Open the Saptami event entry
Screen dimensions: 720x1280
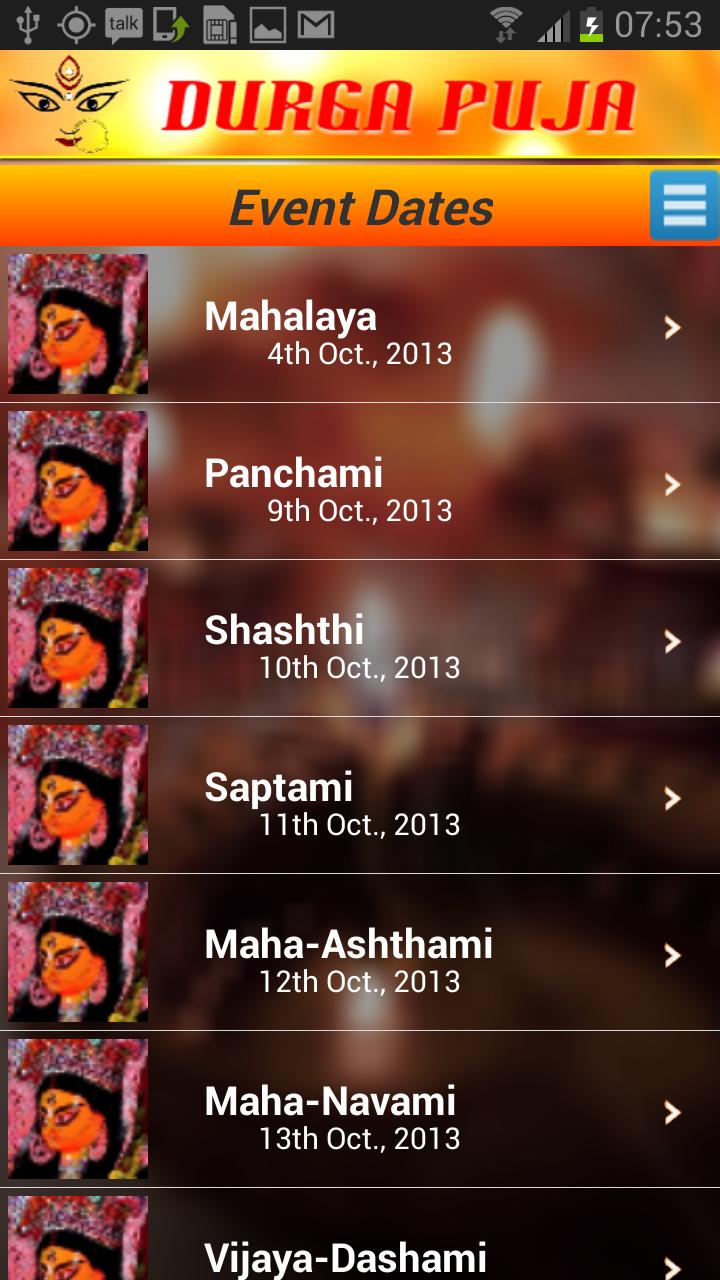click(360, 797)
